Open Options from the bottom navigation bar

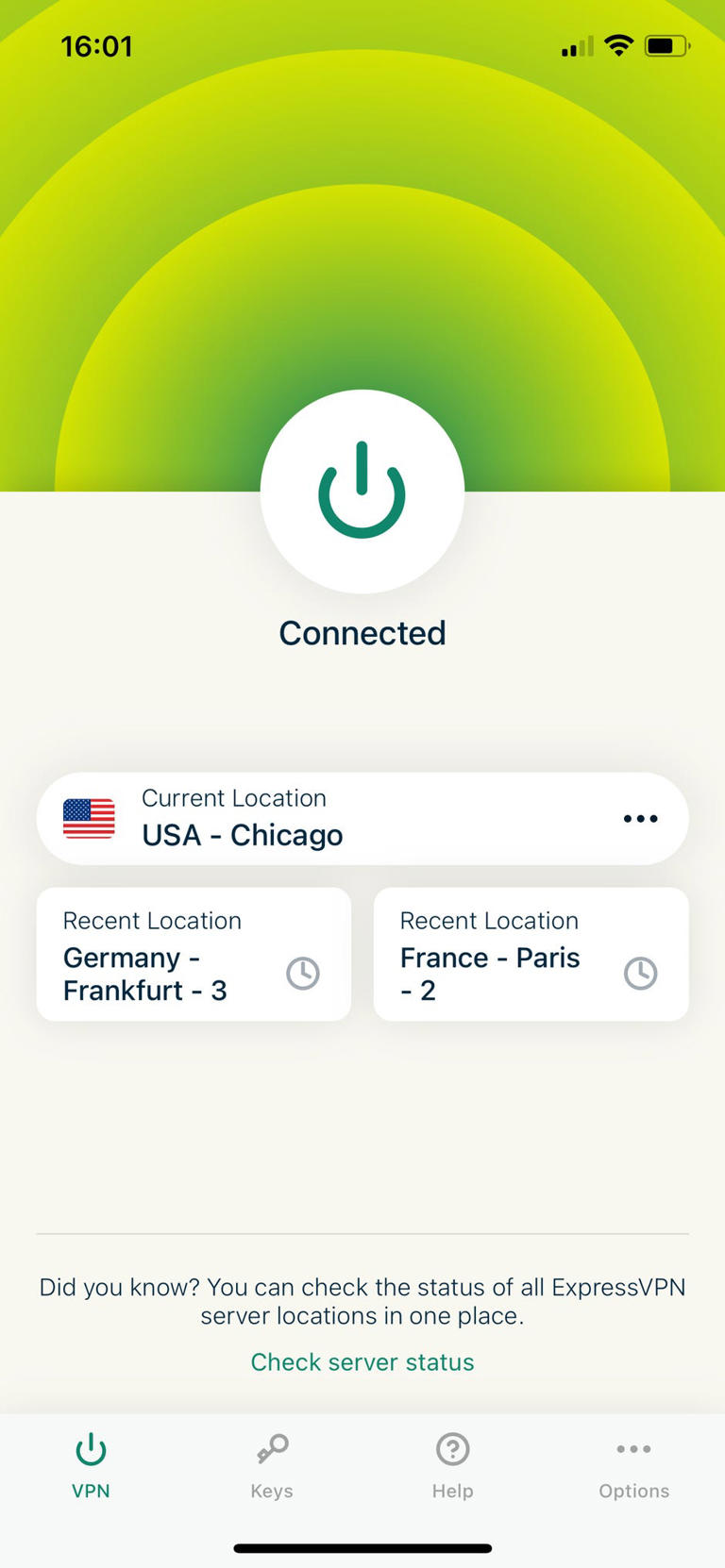pyautogui.click(x=633, y=1462)
